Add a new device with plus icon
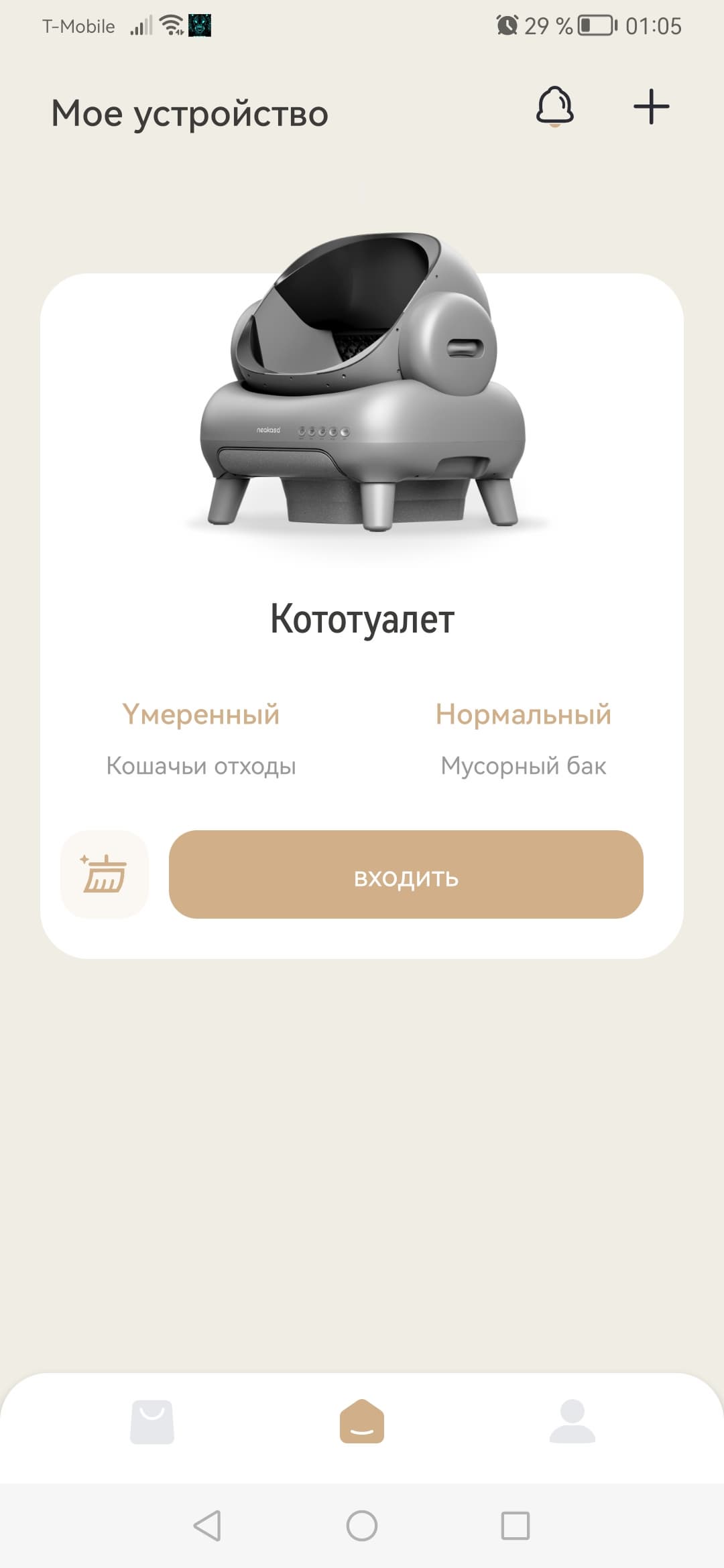This screenshot has height=1568, width=724. (651, 107)
